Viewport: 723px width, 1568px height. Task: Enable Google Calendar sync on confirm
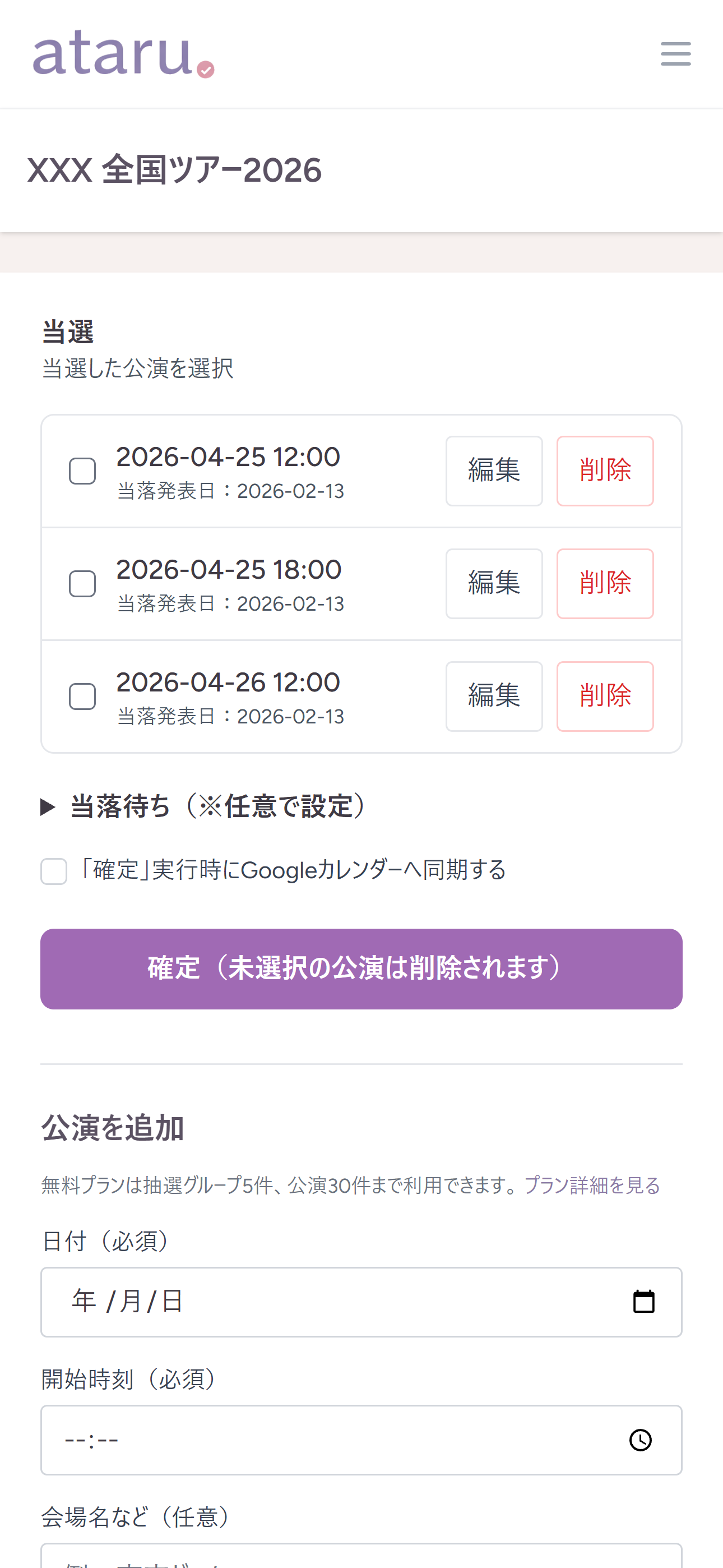54,871
